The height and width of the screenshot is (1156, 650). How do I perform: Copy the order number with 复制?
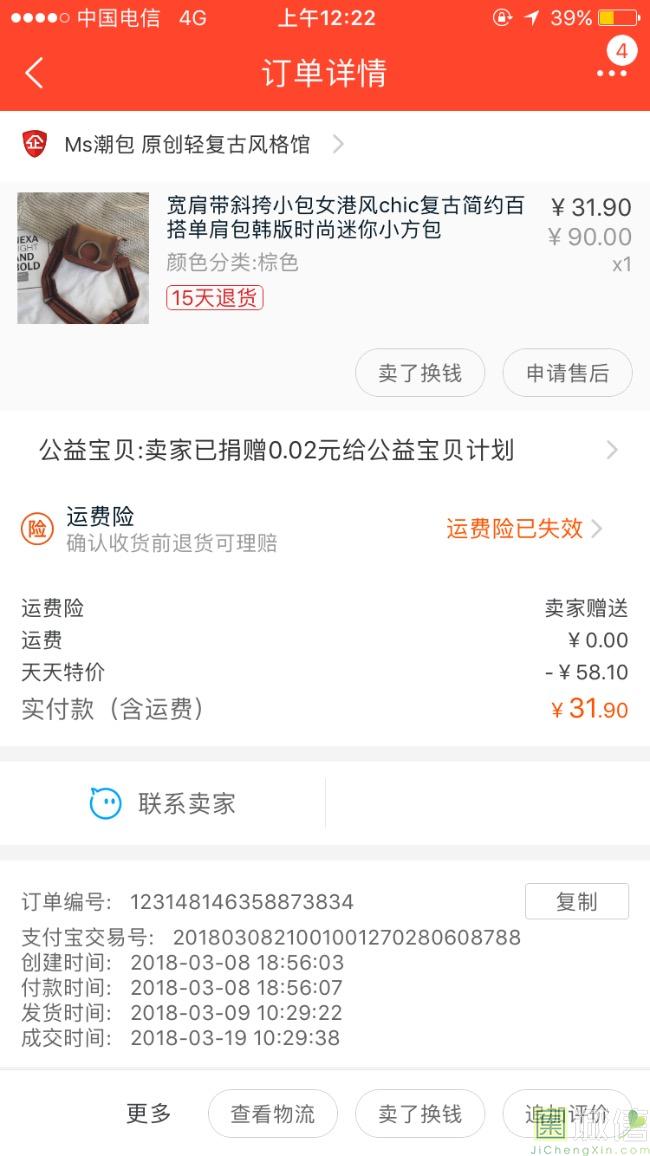[577, 901]
